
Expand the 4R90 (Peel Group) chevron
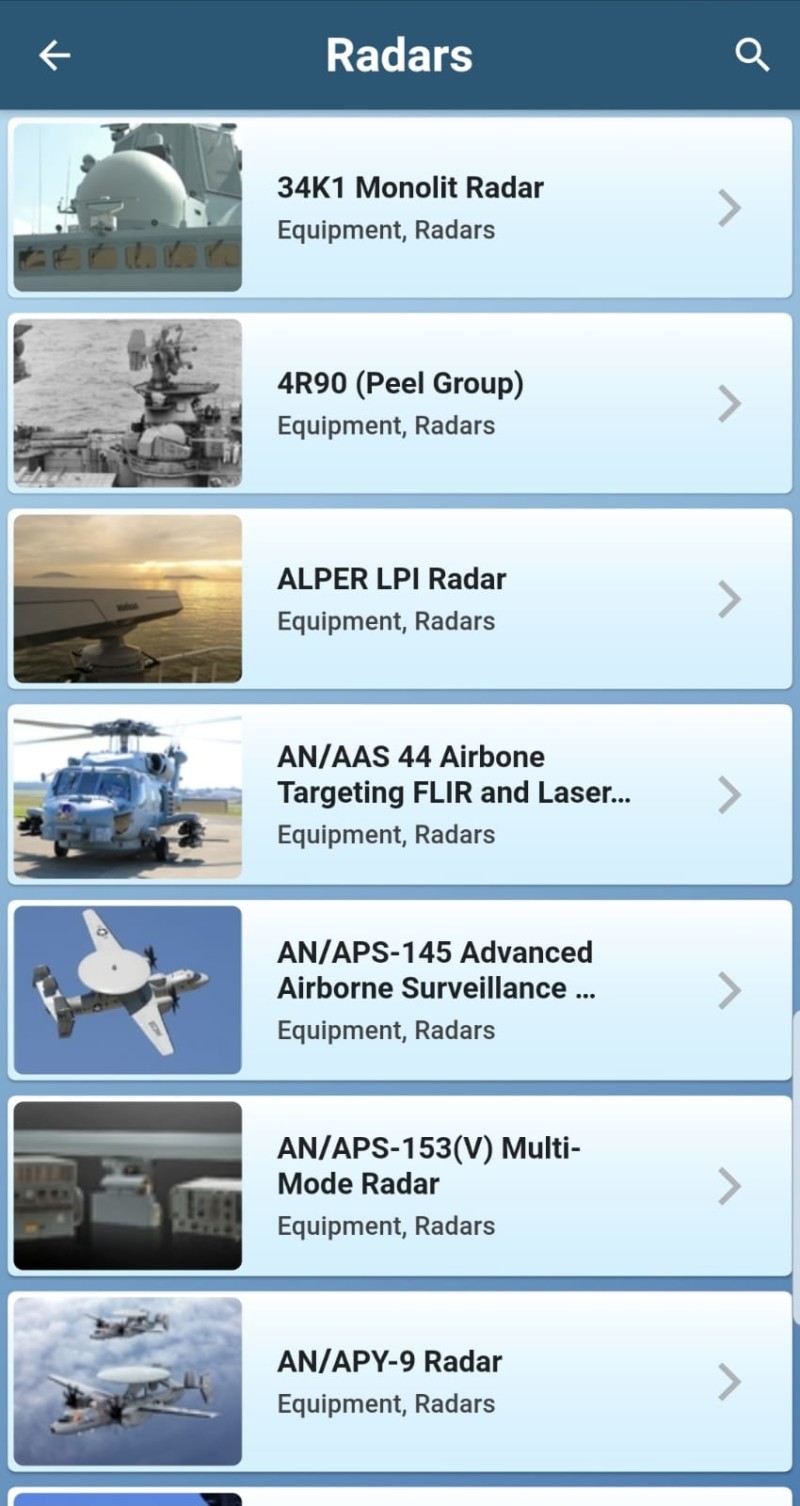[729, 403]
